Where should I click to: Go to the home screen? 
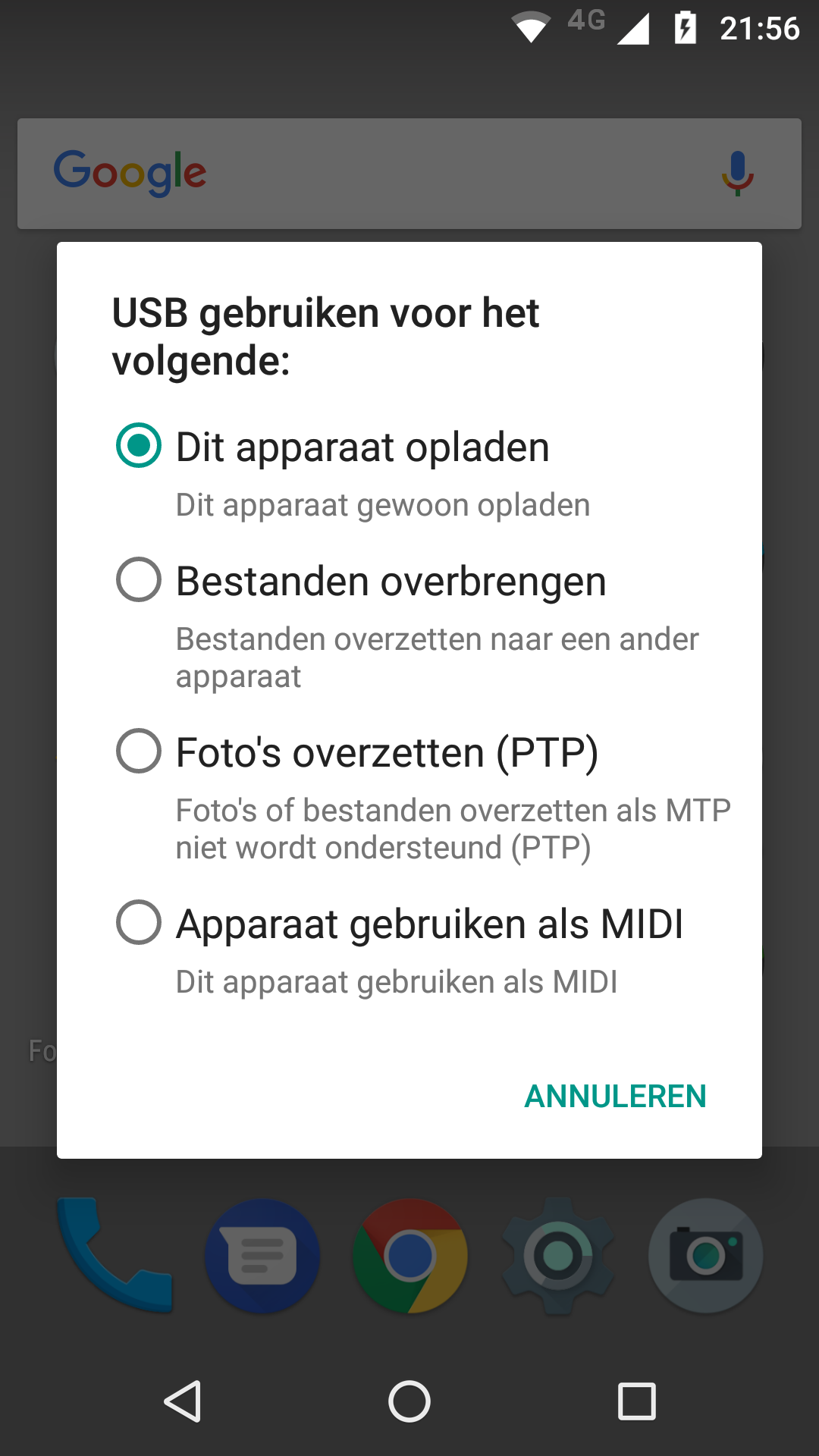(409, 1401)
